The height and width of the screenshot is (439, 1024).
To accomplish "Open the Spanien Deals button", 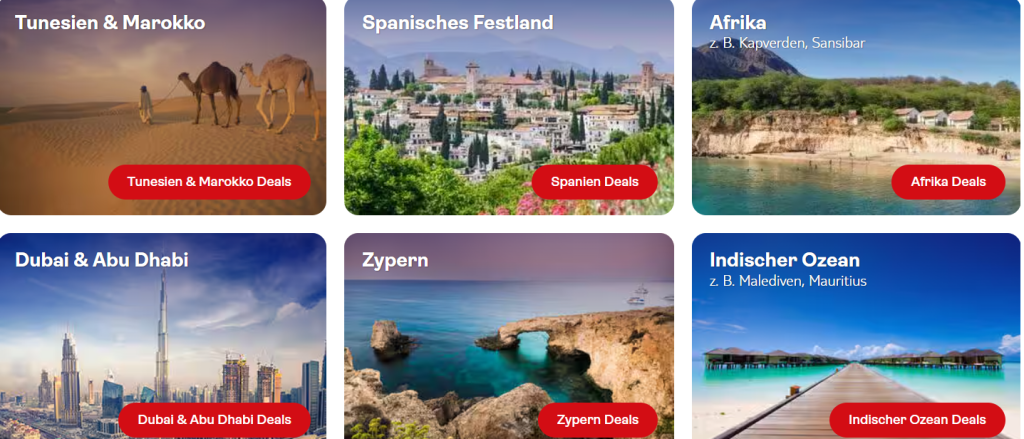I will 594,182.
